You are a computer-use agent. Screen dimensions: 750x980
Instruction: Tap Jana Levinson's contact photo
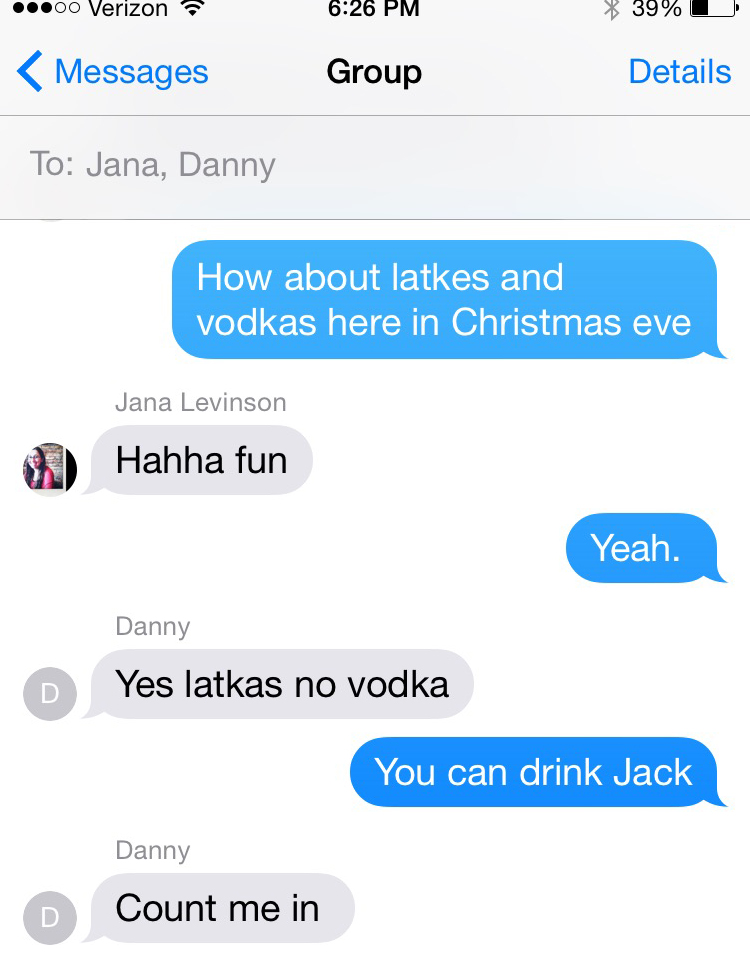pyautogui.click(x=50, y=469)
